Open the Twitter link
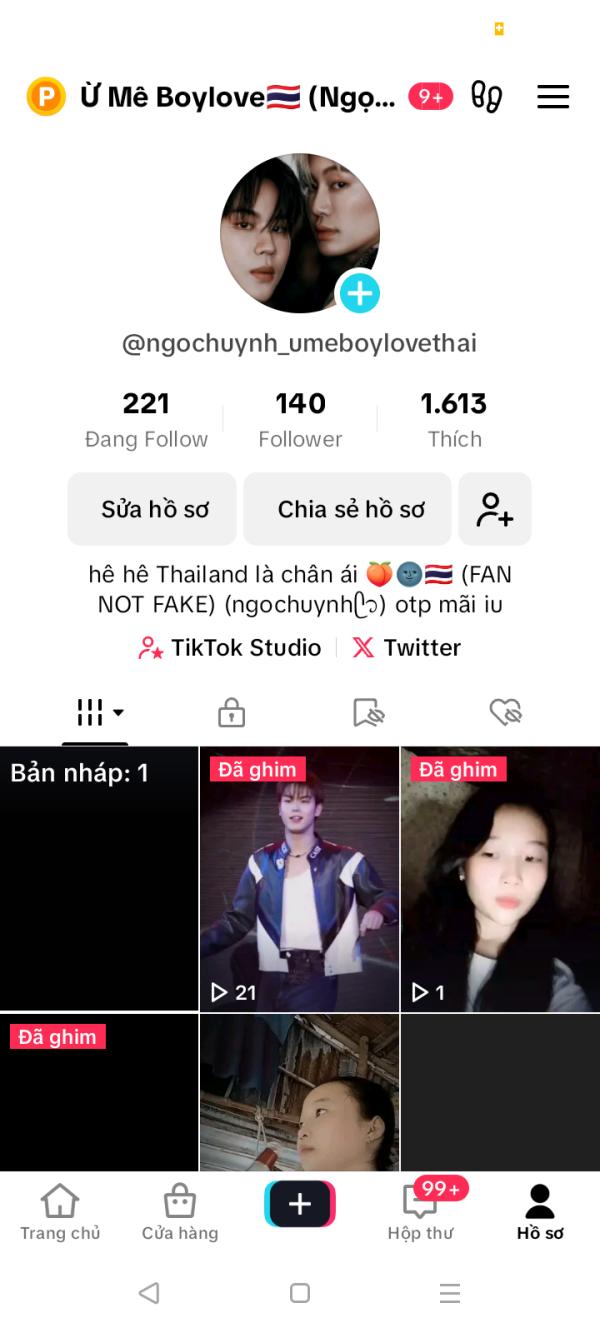This screenshot has height=1333, width=600. (406, 648)
